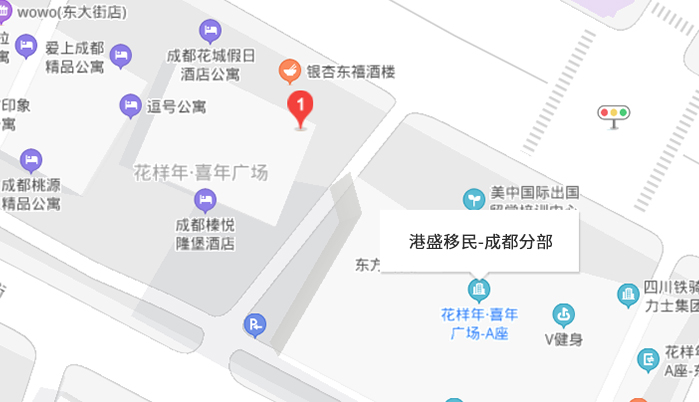Open the 港盛移民-成都分部 info label

480,241
